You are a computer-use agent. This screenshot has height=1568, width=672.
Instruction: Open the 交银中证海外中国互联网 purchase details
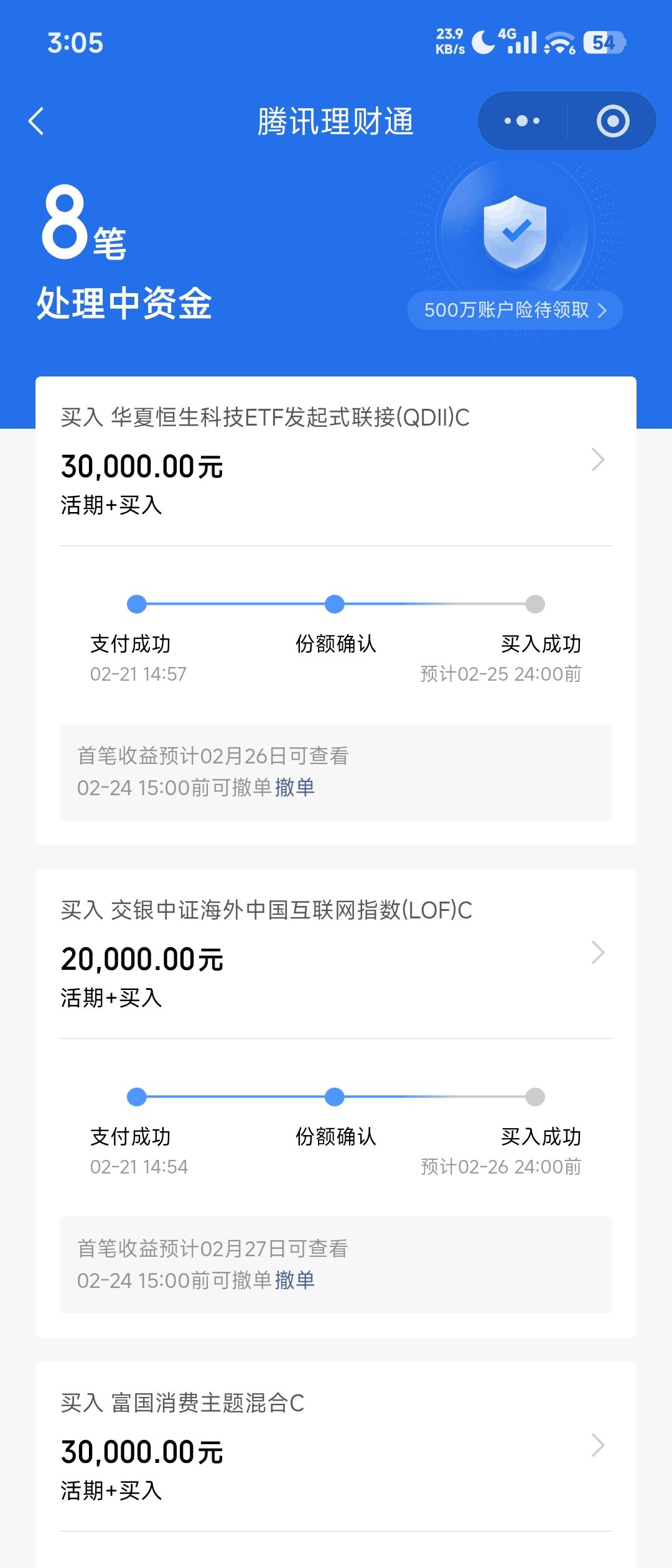[336, 954]
